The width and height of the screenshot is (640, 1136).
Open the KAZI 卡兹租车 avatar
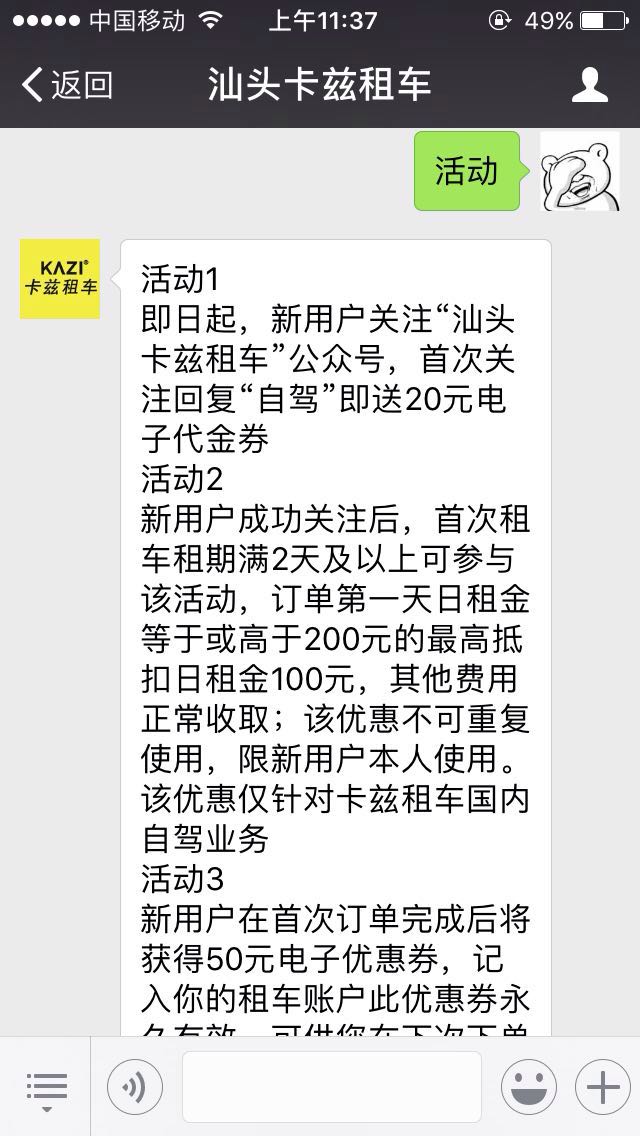coord(60,279)
